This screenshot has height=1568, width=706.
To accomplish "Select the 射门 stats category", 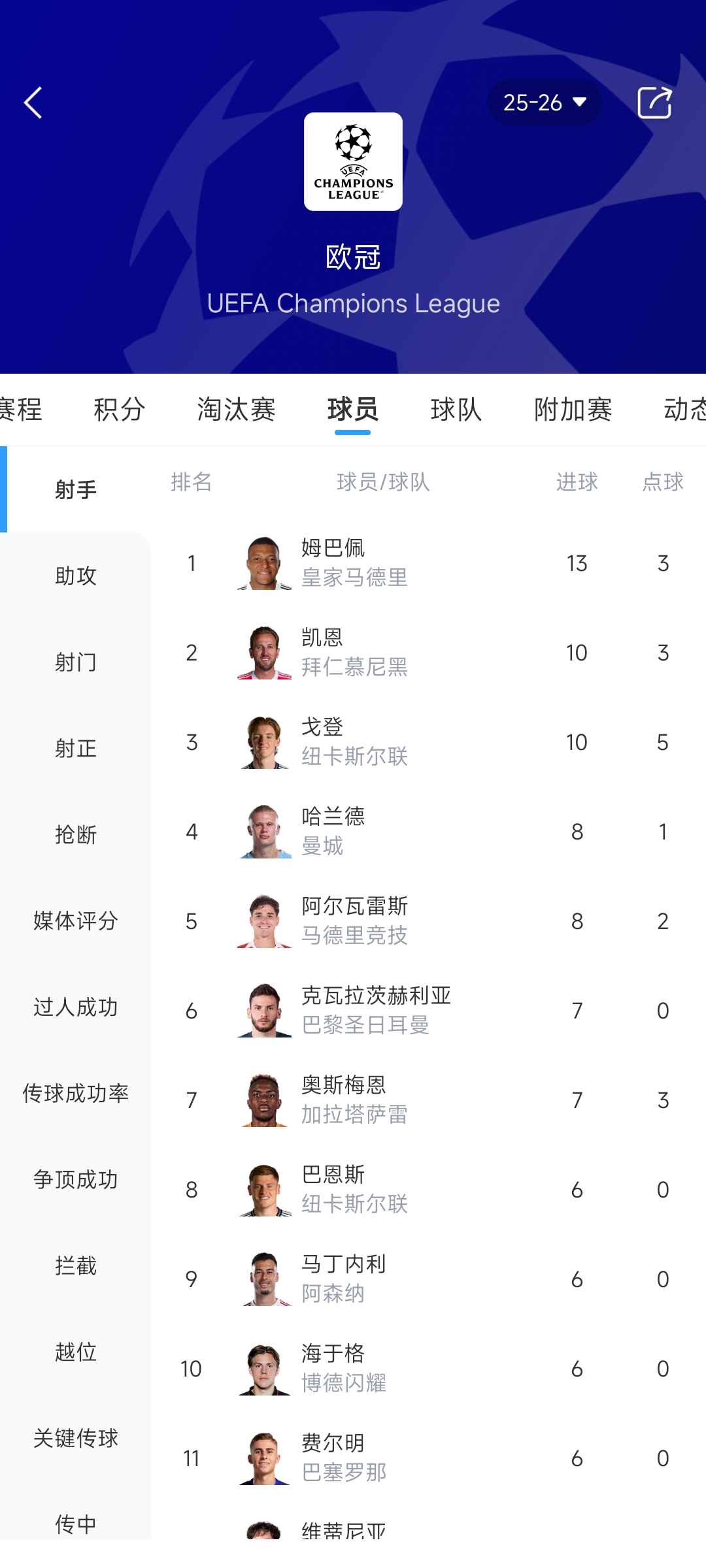I will 76,662.
